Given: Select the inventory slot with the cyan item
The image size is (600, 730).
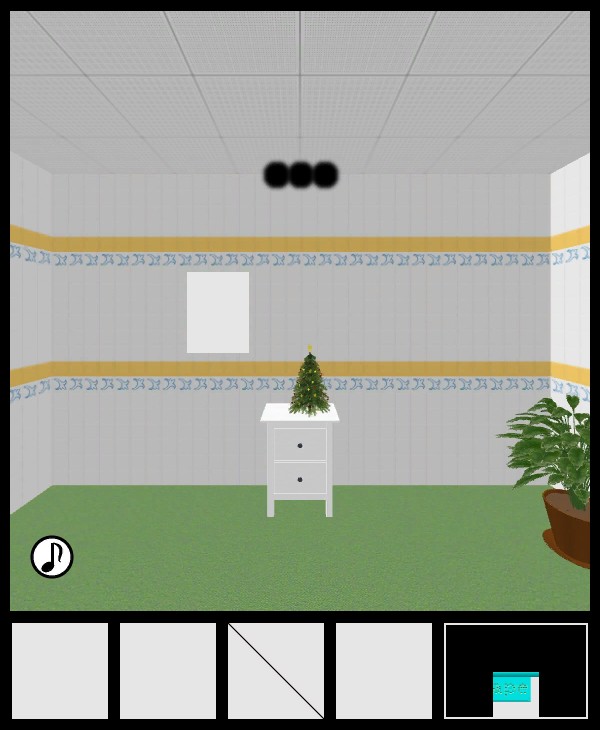Looking at the screenshot, I should click(x=516, y=671).
